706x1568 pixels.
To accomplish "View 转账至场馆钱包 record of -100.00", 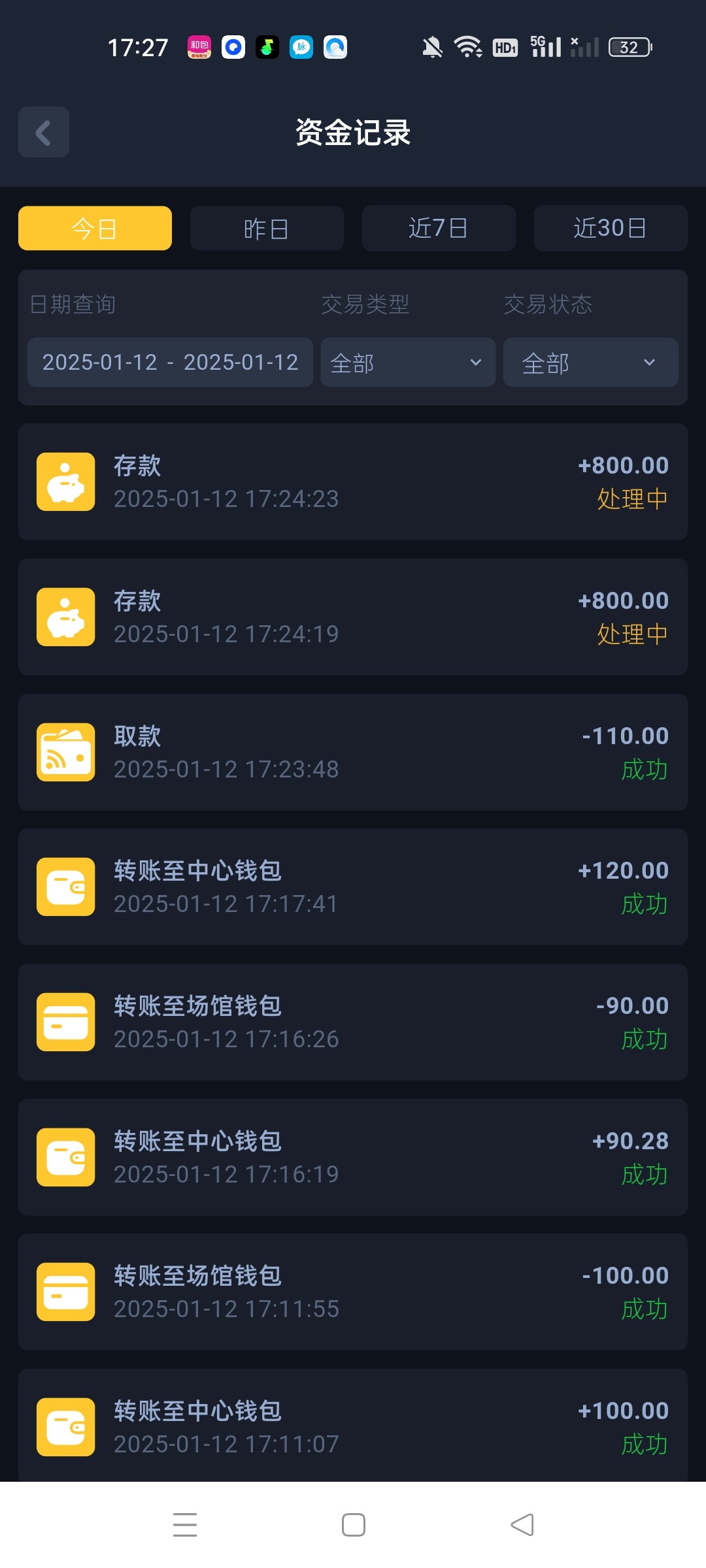I will click(353, 1292).
